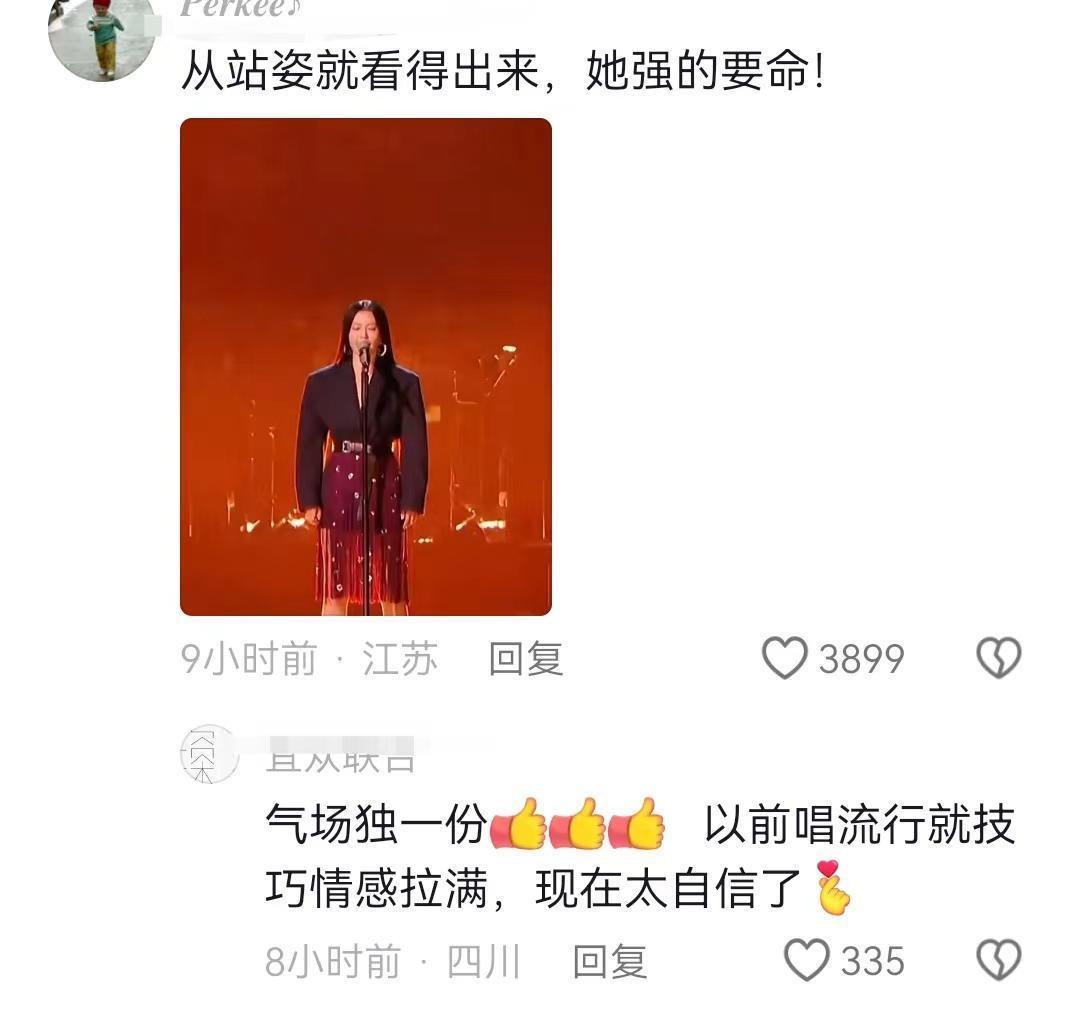The height and width of the screenshot is (1019, 1080).
Task: Dislike the comment posted 9小时前
Action: [998, 659]
